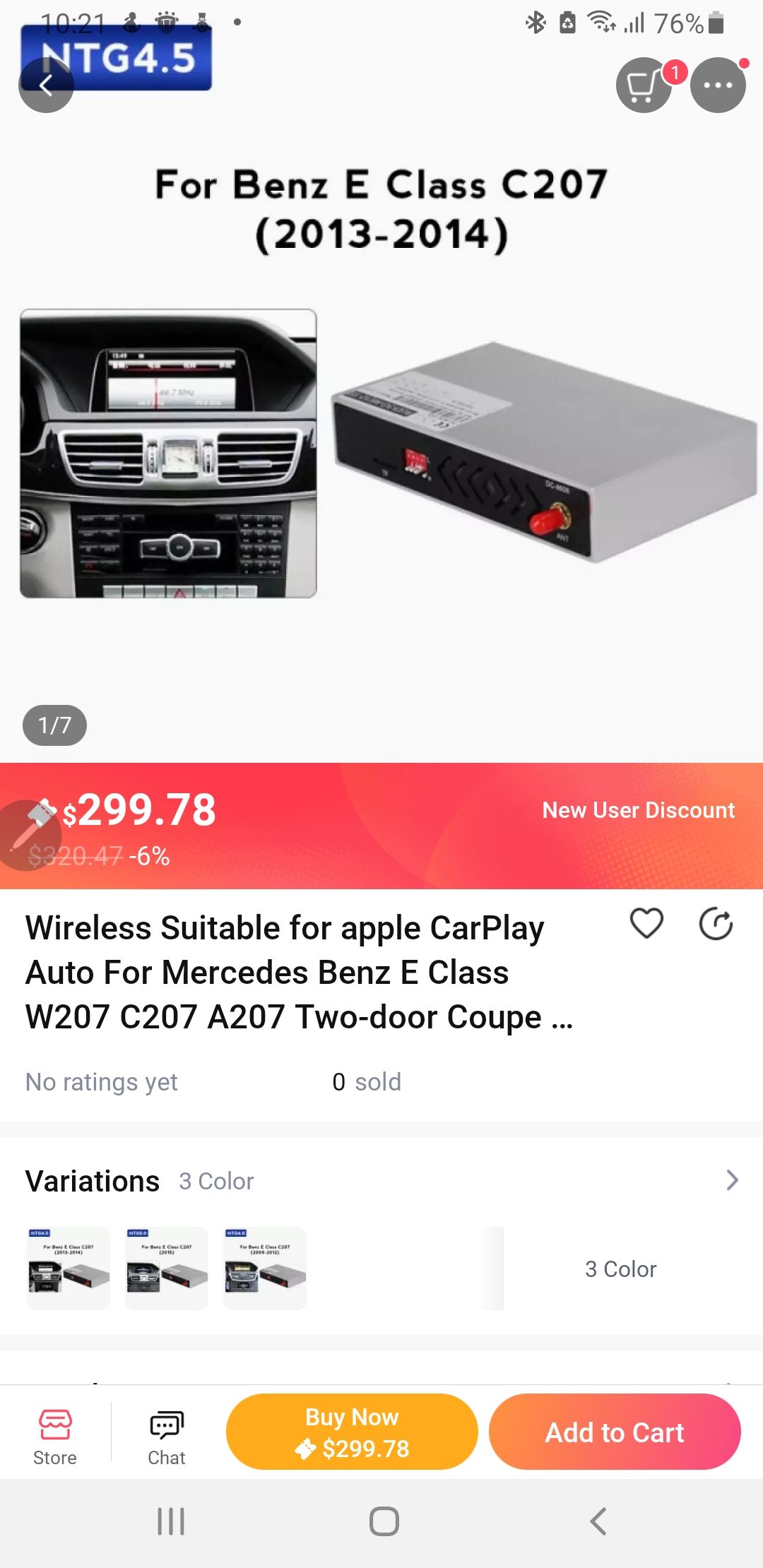Go back using the top-left arrow
Viewport: 763px width, 1568px height.
tap(46, 85)
